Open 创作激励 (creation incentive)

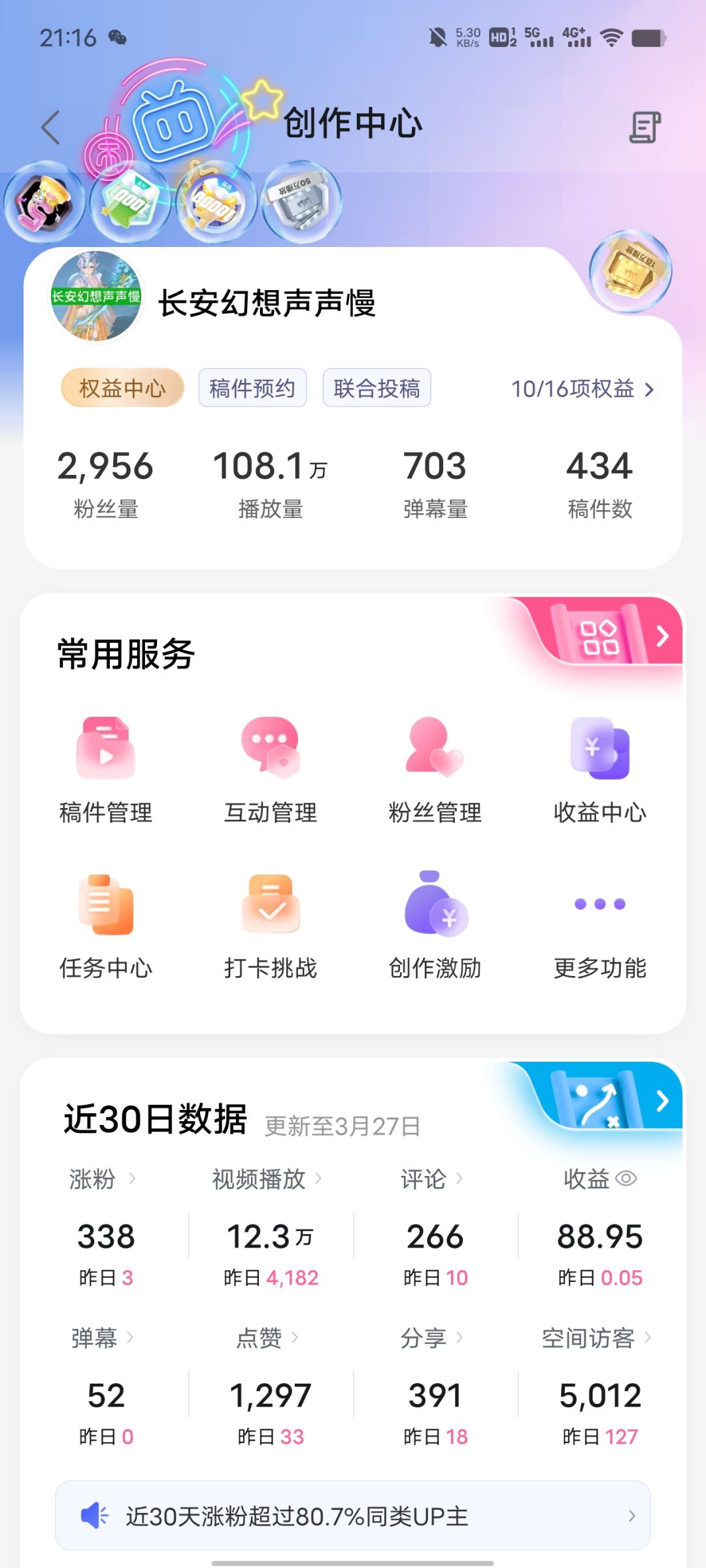435,928
